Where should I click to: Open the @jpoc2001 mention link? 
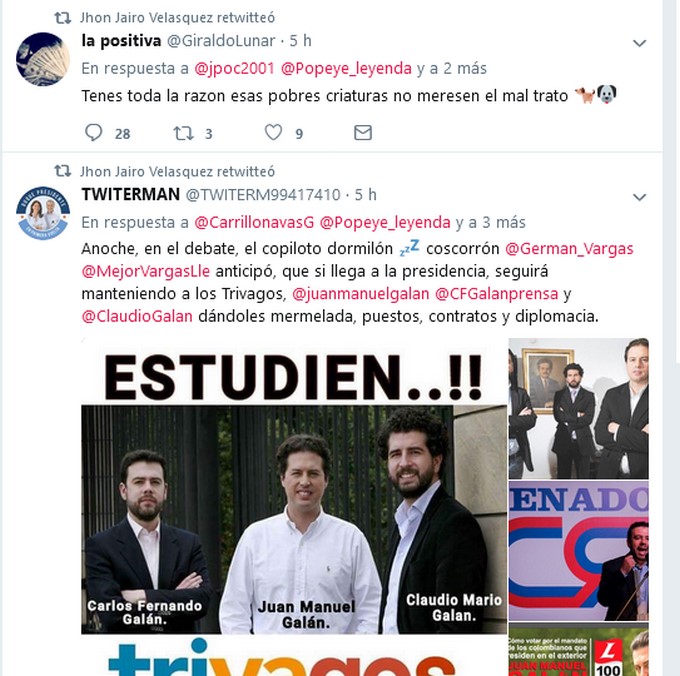234,68
